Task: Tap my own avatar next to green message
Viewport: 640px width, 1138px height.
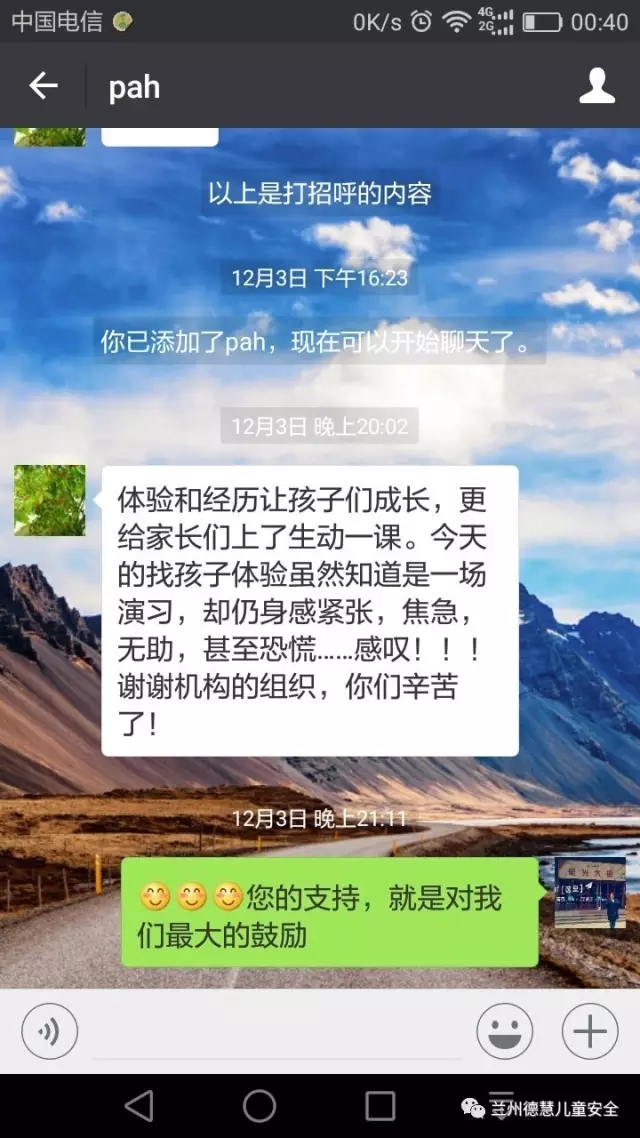Action: point(589,892)
